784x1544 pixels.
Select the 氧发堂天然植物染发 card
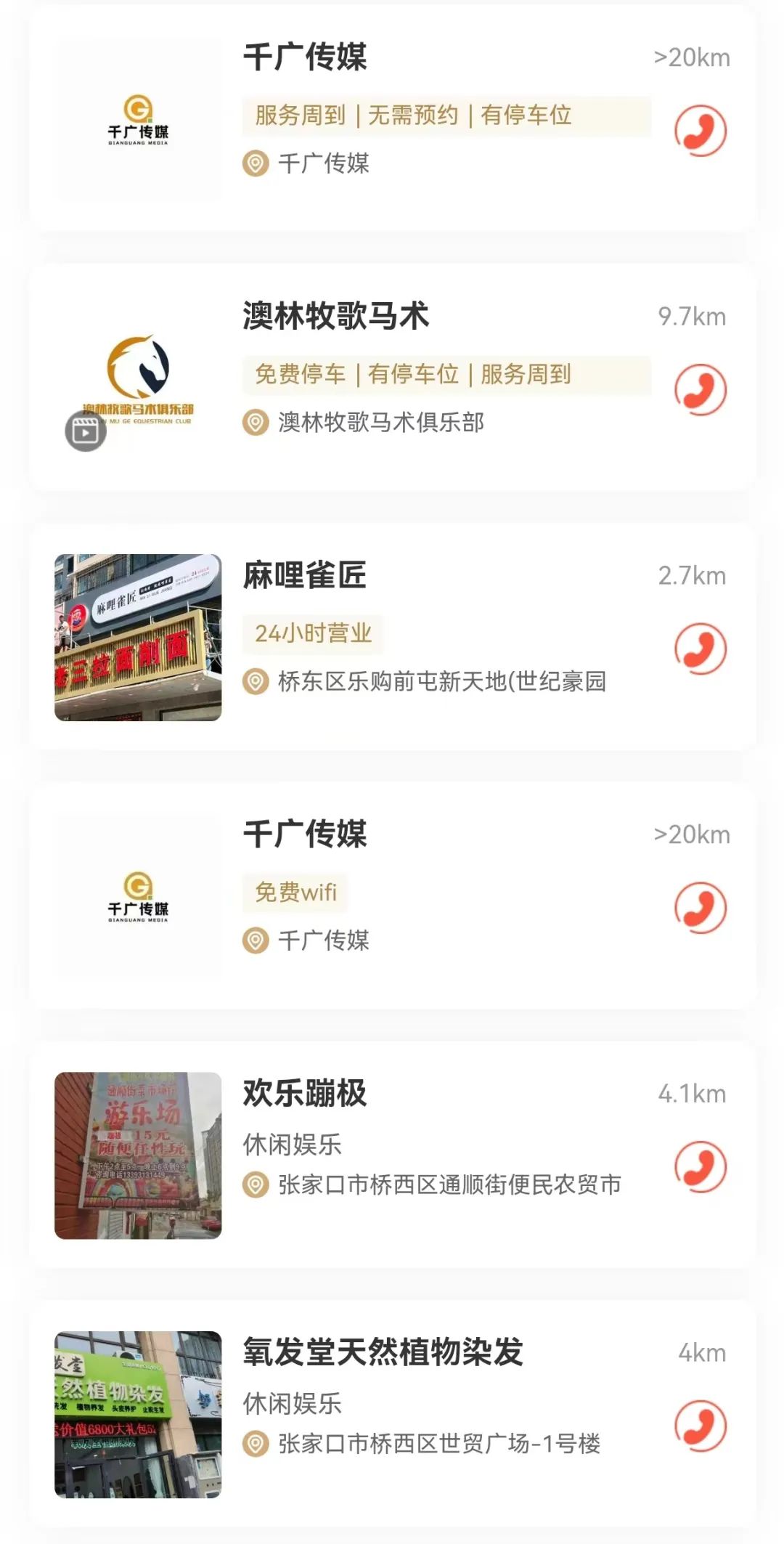[x=383, y=1352]
